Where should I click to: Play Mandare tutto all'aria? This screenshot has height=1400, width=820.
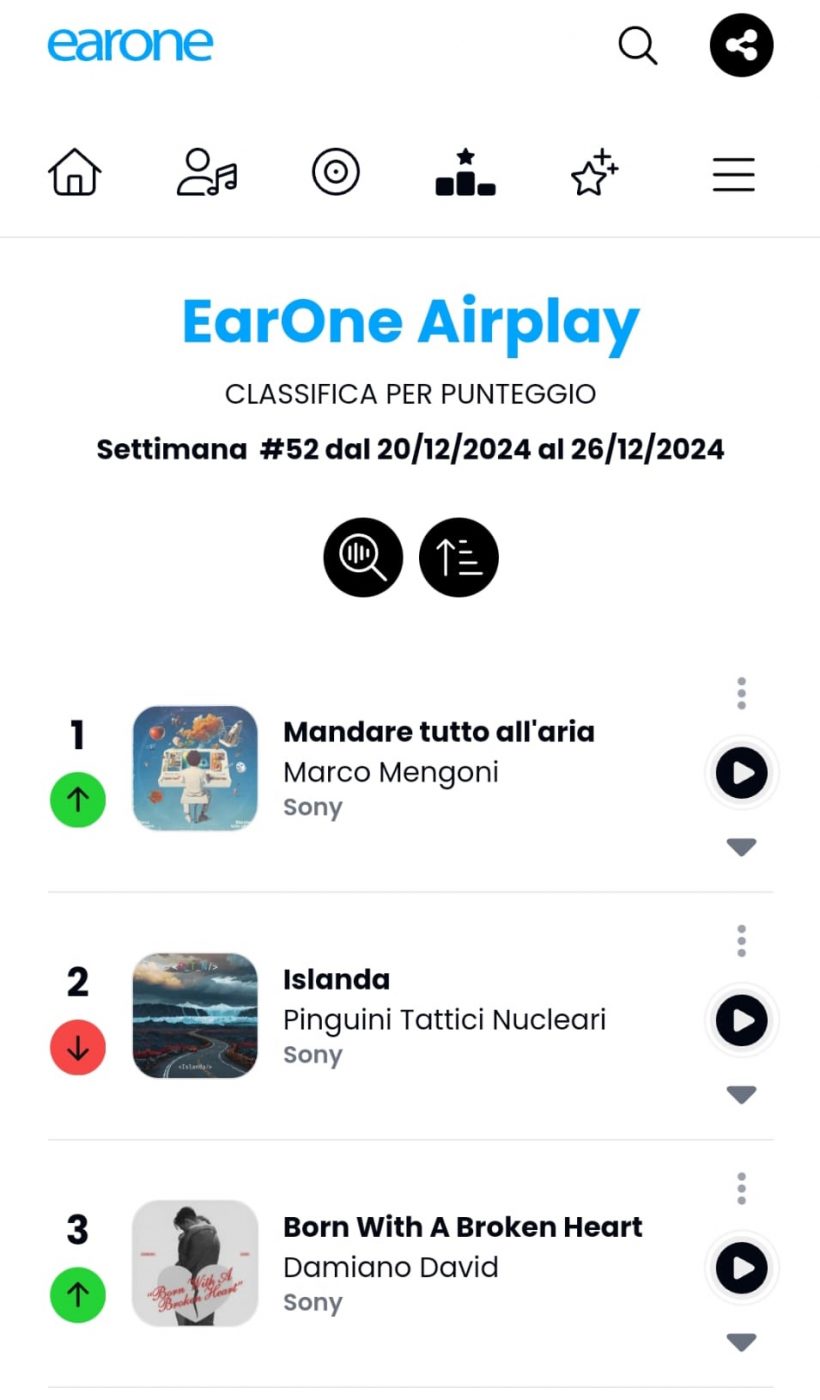coord(741,773)
